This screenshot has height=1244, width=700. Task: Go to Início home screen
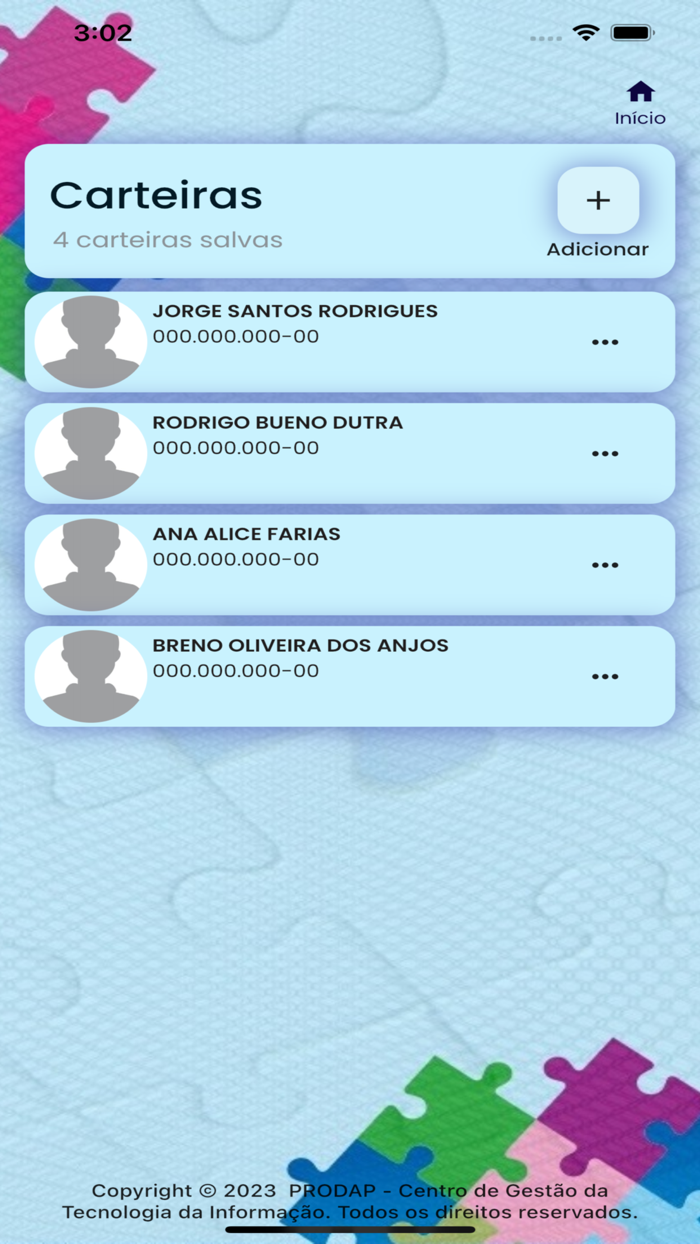click(x=640, y=103)
